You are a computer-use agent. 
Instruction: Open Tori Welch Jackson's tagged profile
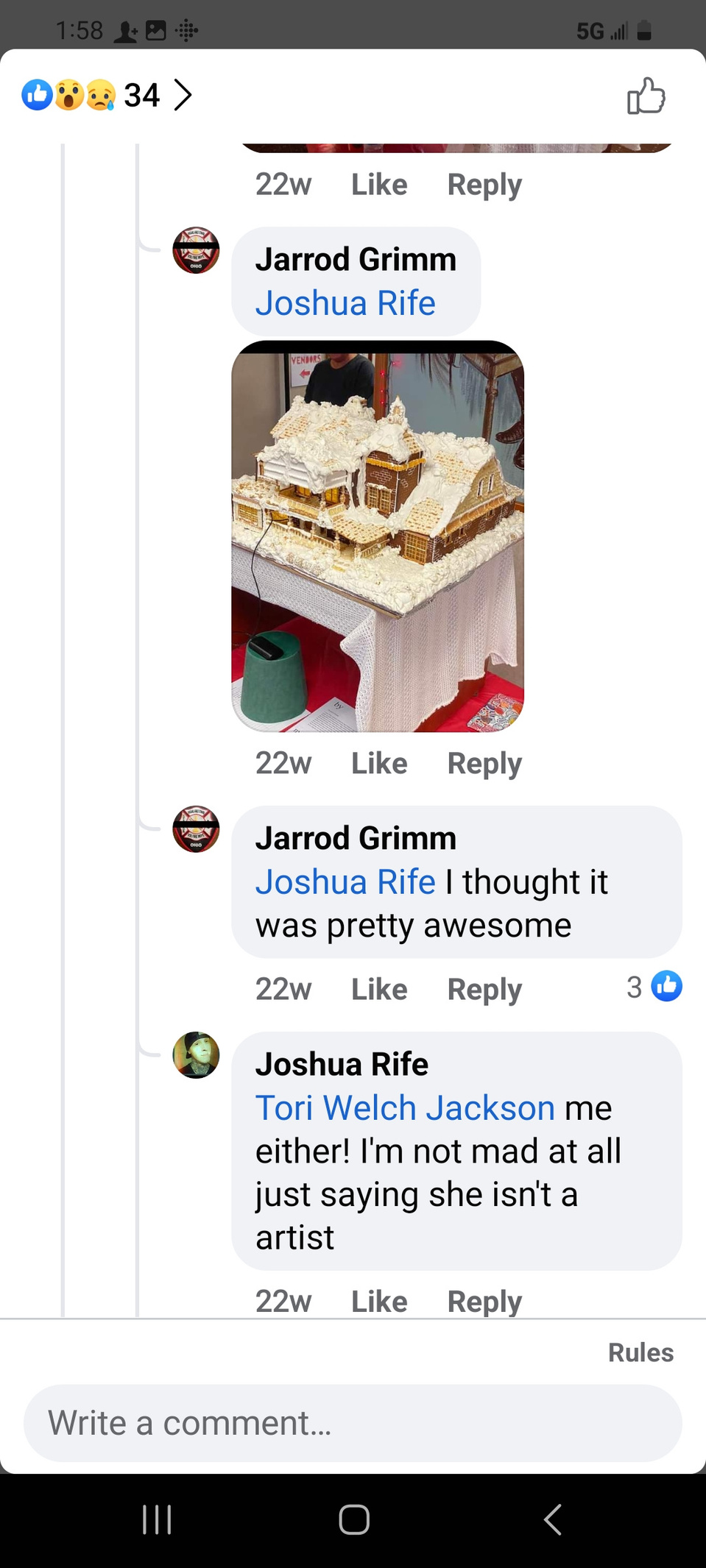(x=405, y=1107)
